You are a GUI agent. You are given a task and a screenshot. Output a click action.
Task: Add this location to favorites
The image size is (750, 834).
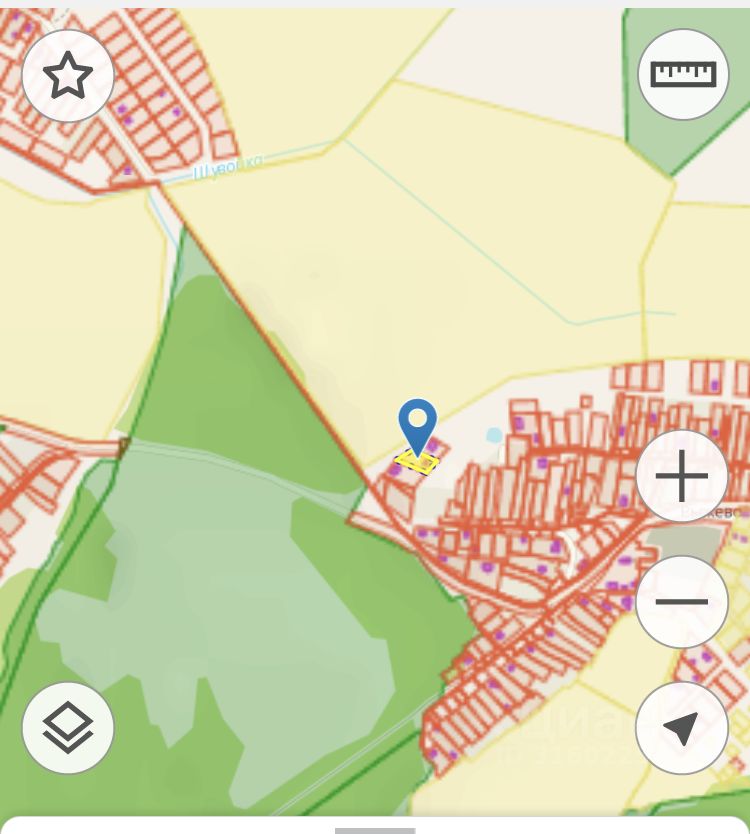[x=68, y=76]
